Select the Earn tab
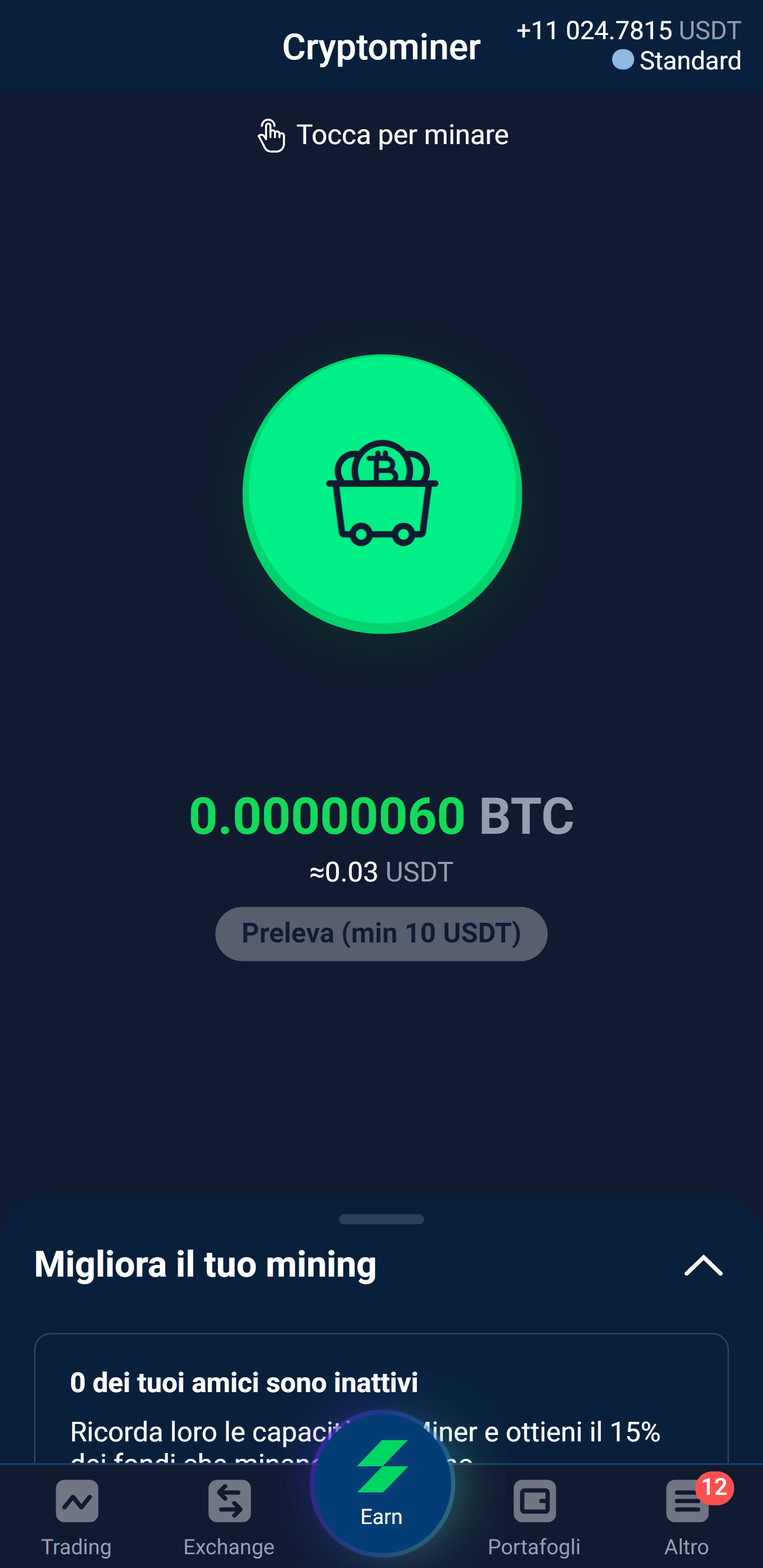 tap(382, 1484)
